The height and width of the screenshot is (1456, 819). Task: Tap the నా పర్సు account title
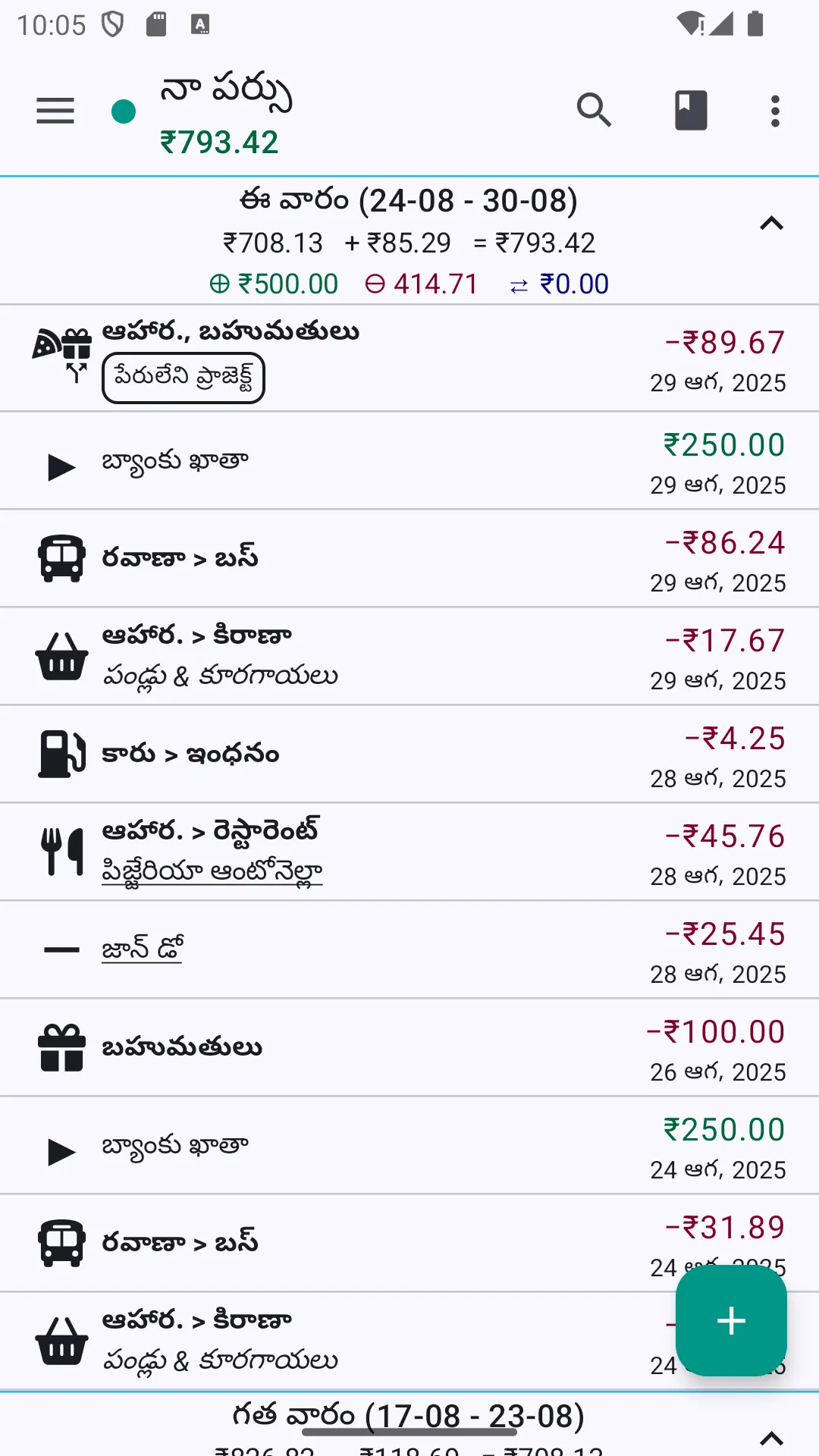(226, 92)
